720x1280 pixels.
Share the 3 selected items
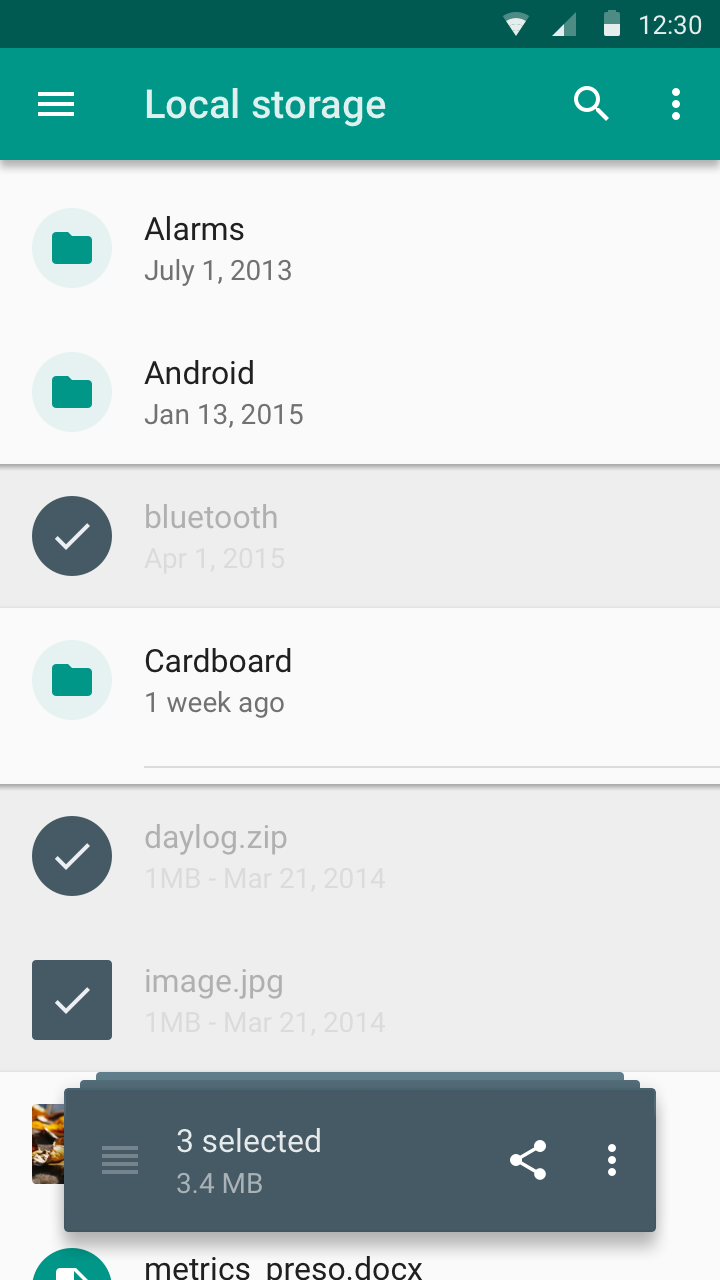[x=528, y=1160]
